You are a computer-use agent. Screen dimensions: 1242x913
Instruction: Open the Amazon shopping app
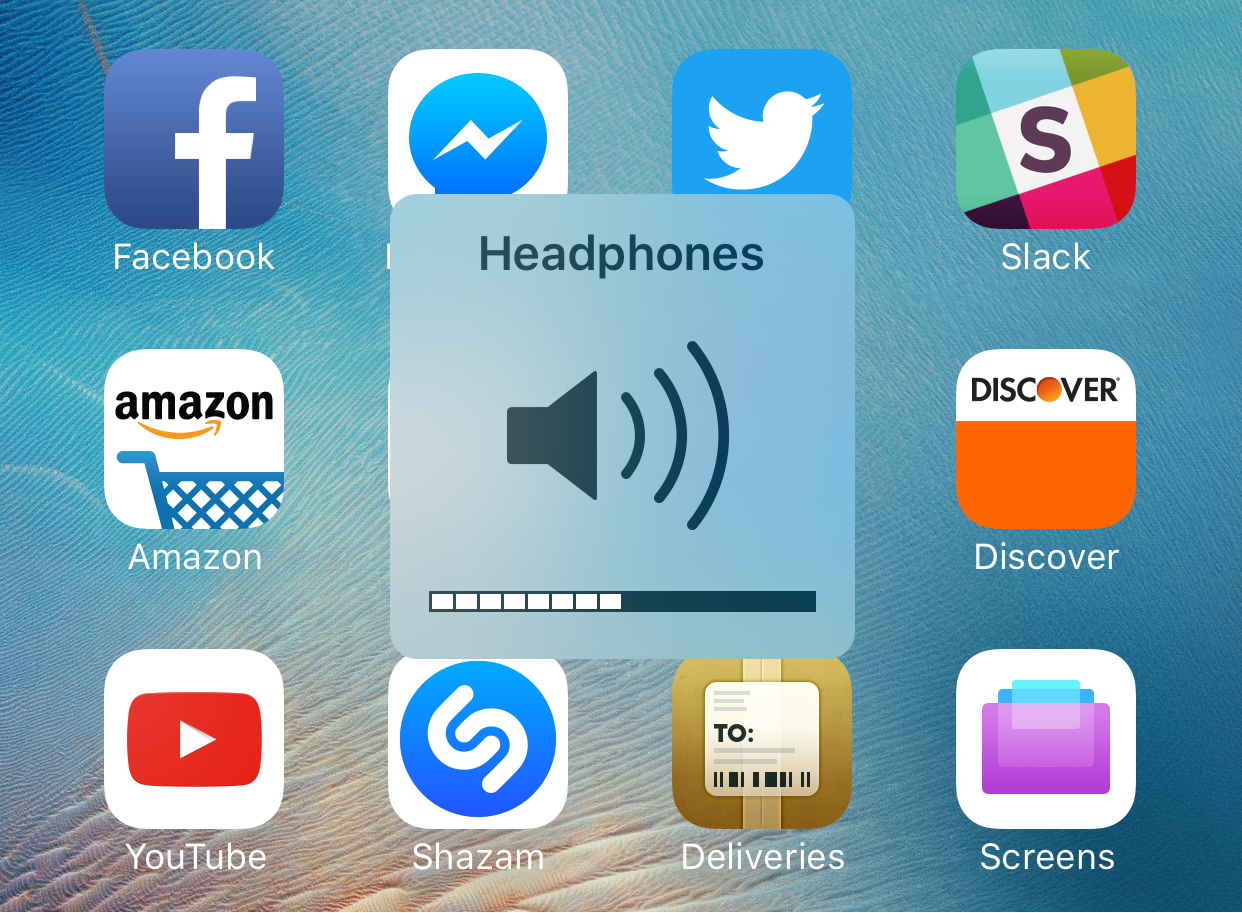point(193,439)
